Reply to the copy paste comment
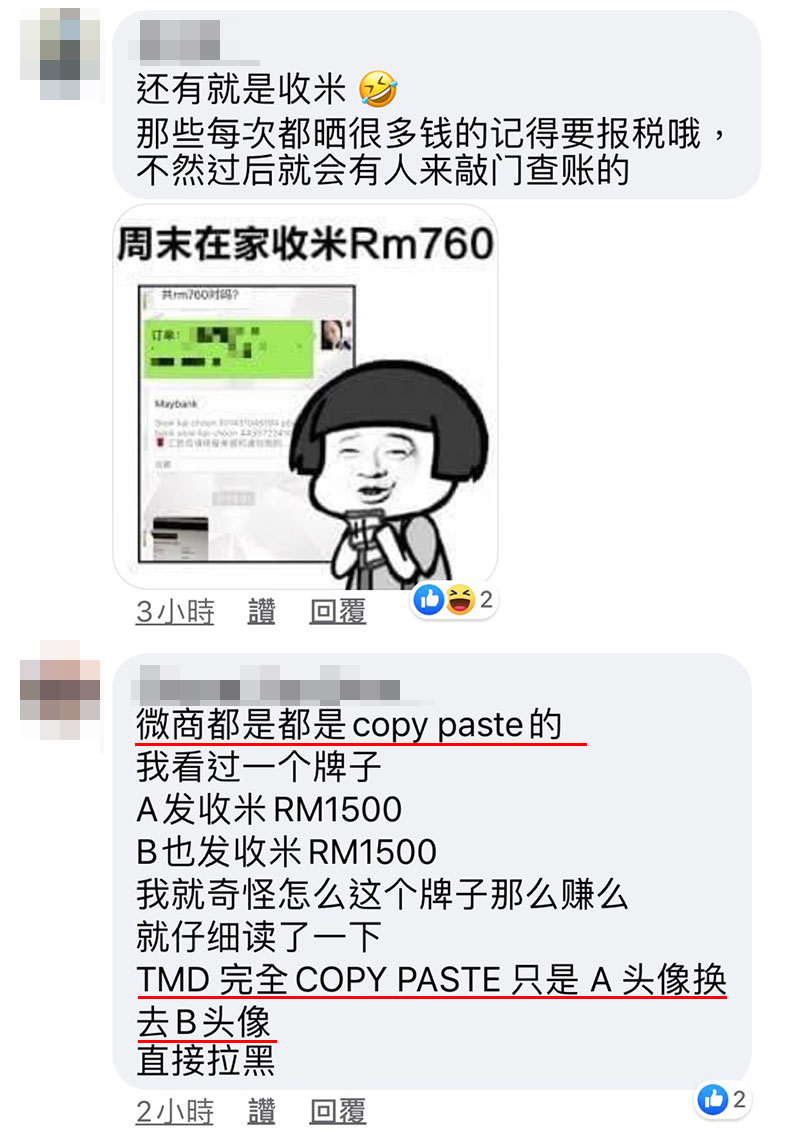 pos(337,1111)
